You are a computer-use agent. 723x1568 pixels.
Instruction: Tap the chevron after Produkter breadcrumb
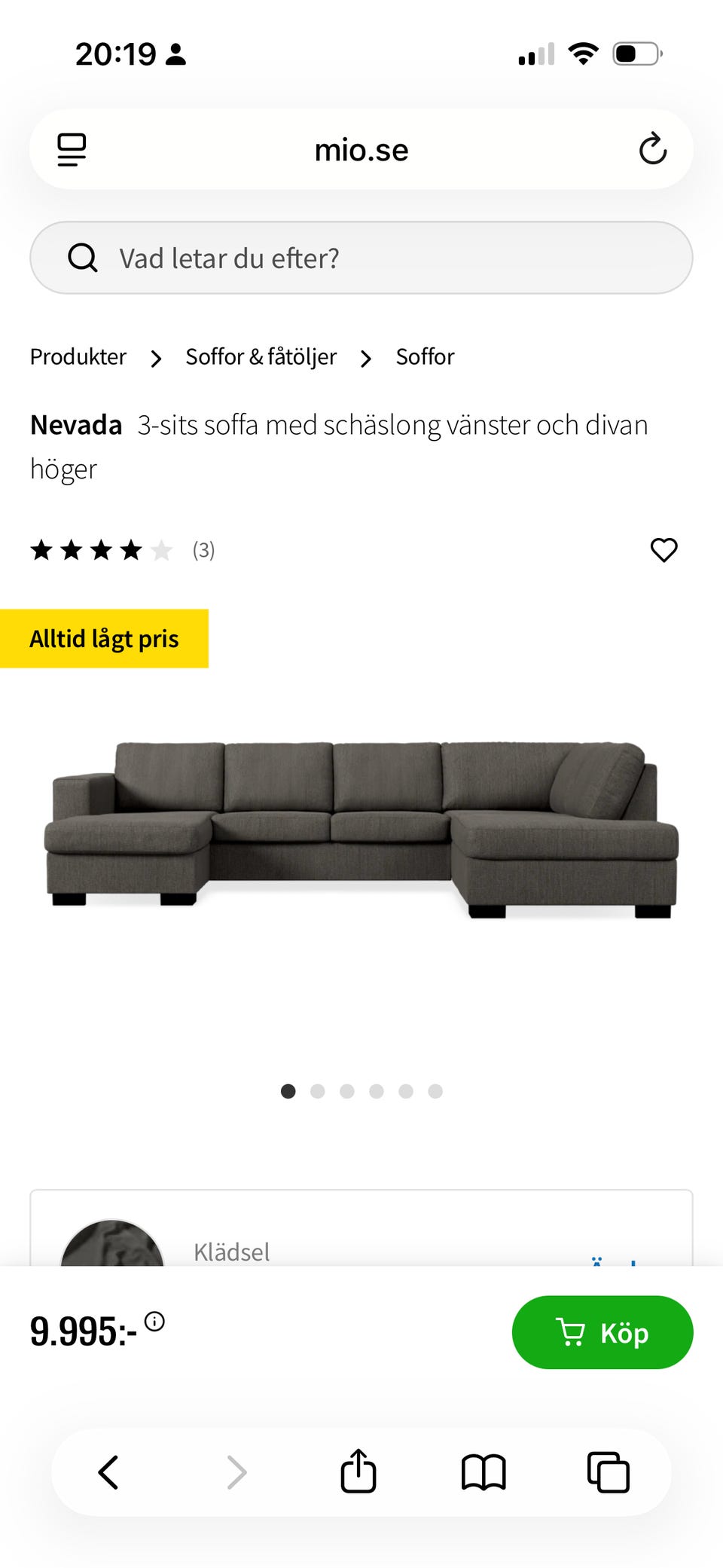155,358
